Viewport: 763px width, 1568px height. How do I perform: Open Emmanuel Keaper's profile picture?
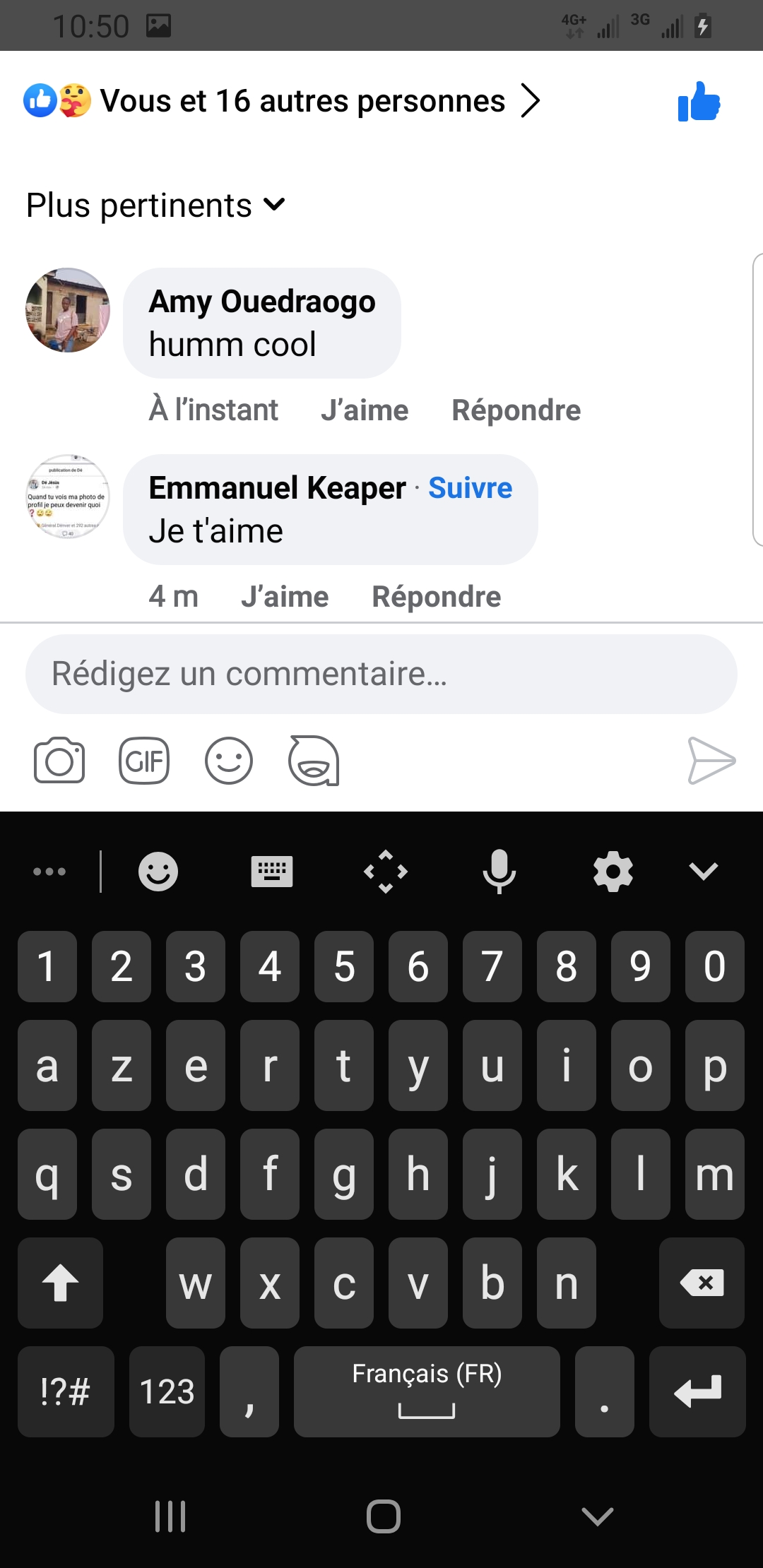click(68, 497)
